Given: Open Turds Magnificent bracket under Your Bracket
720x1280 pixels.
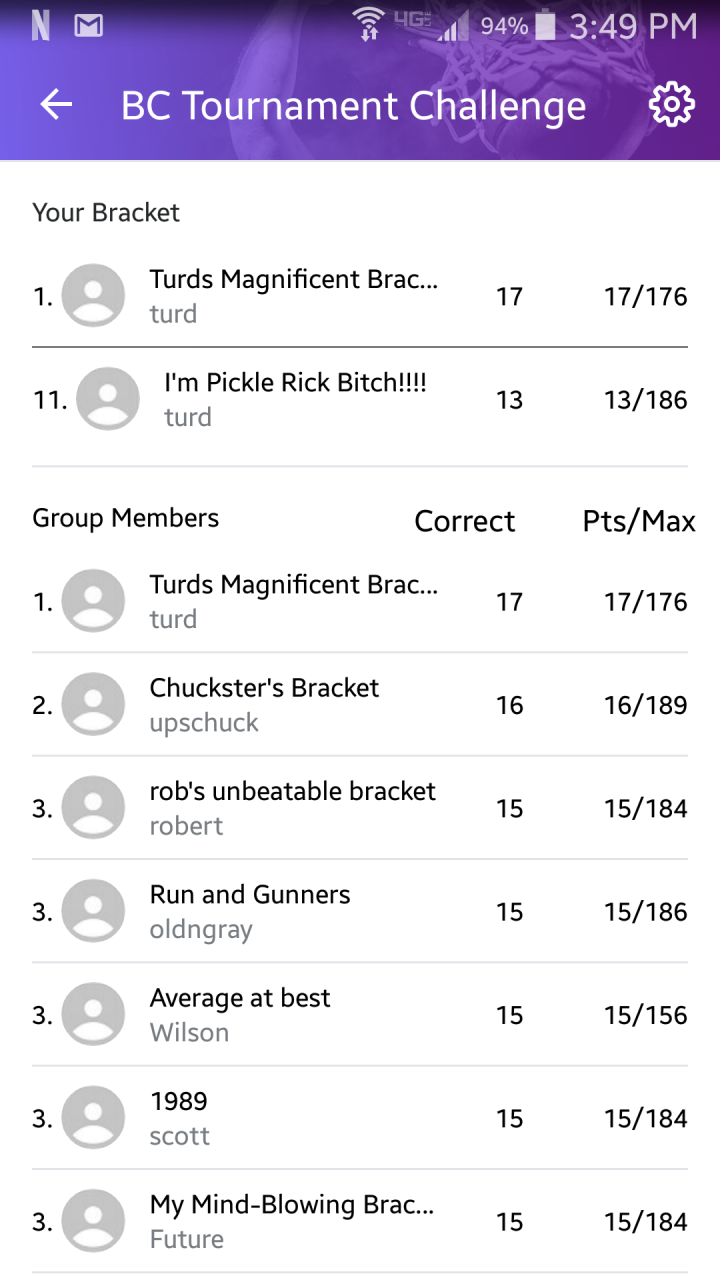Looking at the screenshot, I should tap(360, 296).
